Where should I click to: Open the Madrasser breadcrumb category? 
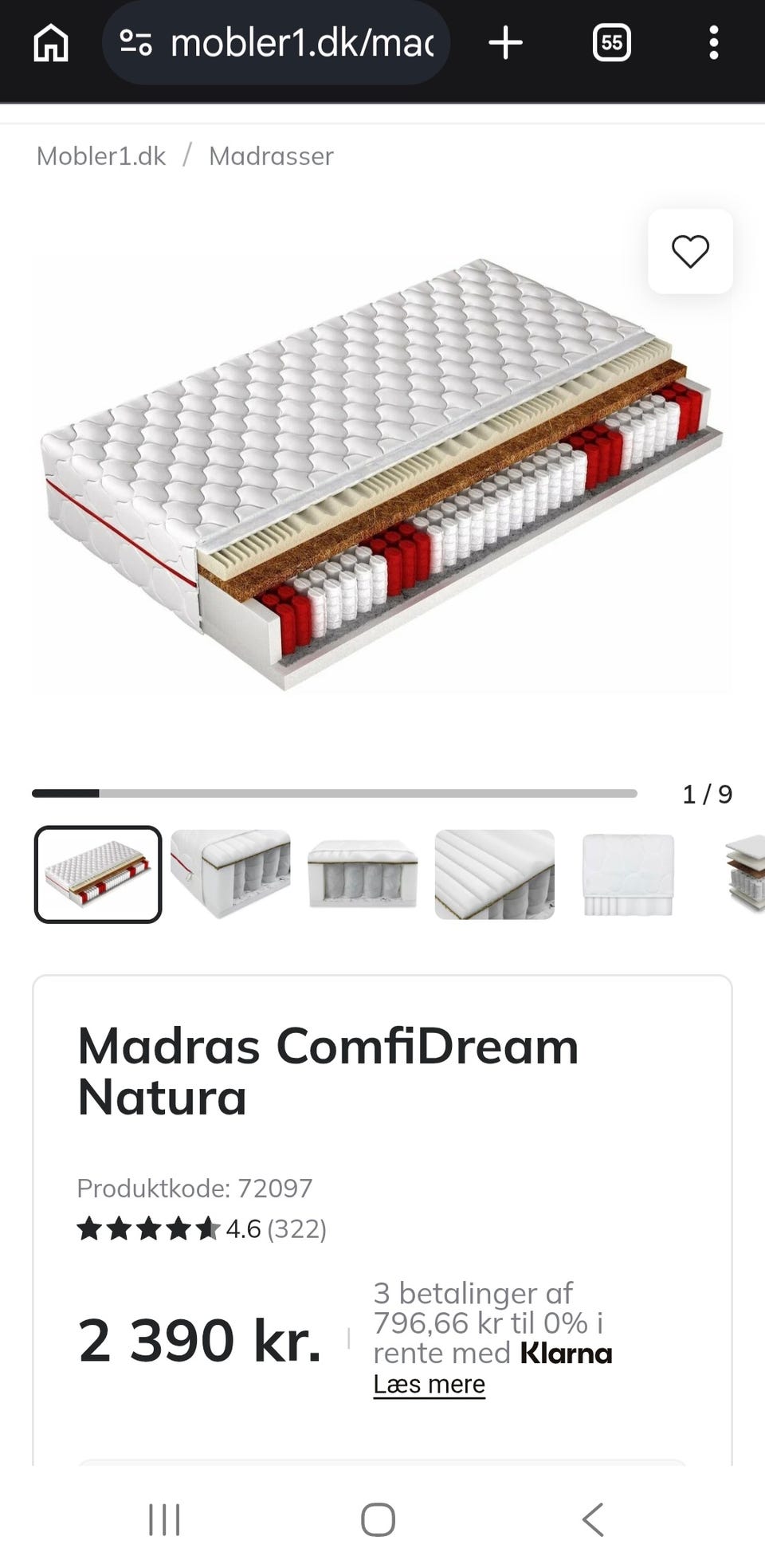pyautogui.click(x=271, y=156)
